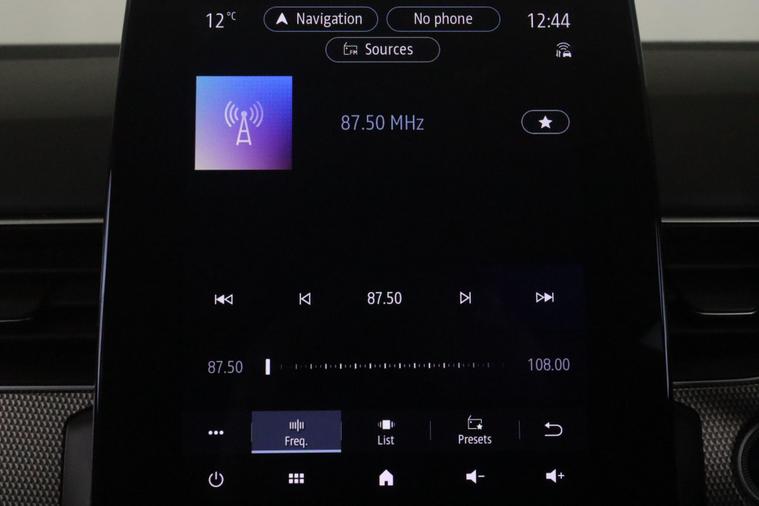
Task: Raise the volume
Action: [x=555, y=477]
